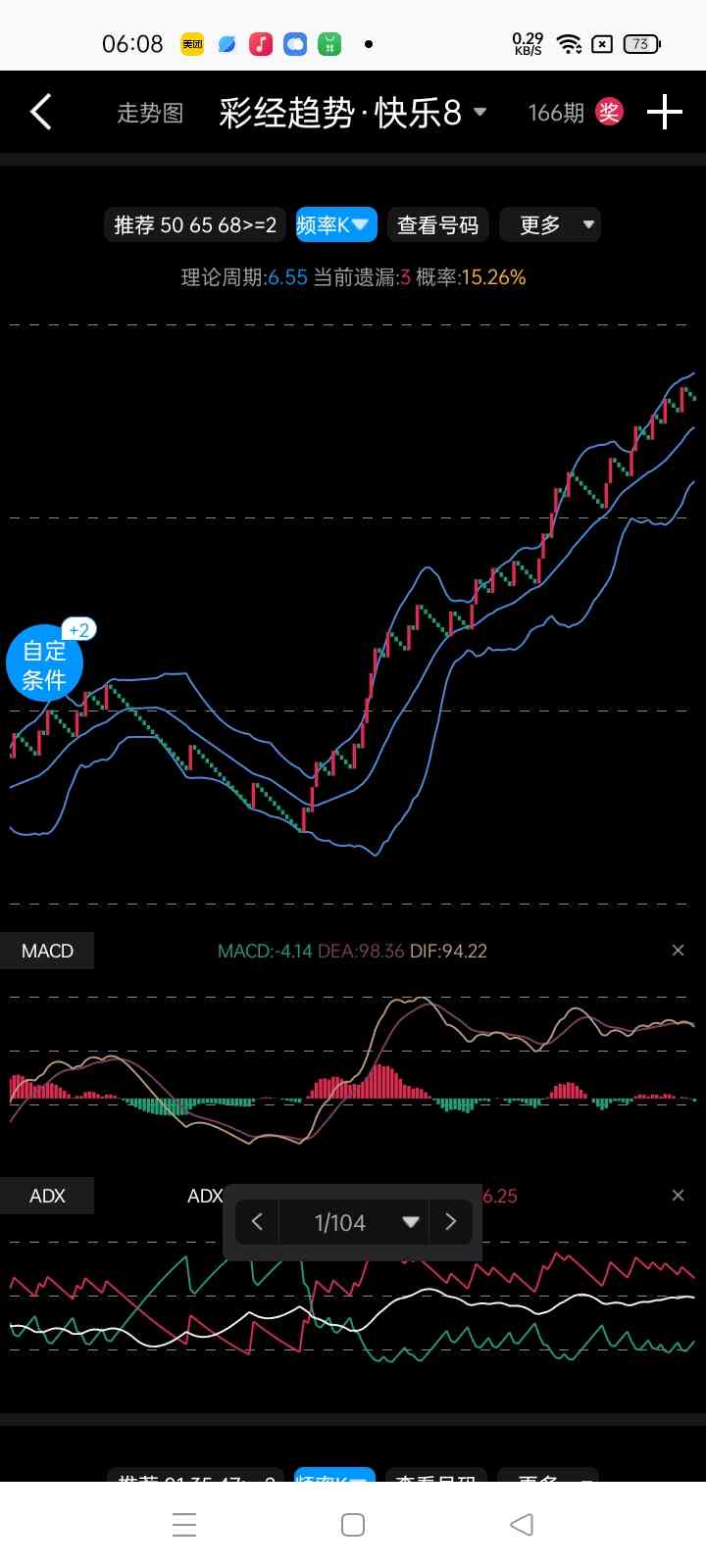The width and height of the screenshot is (706, 1568).
Task: Open the system recent apps menu
Action: point(184,1525)
